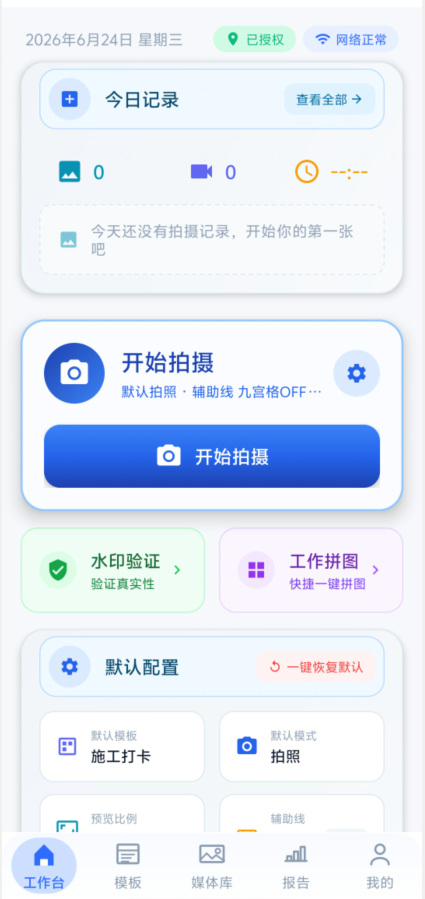Open the camera settings gear icon
The image size is (425, 899).
[356, 373]
